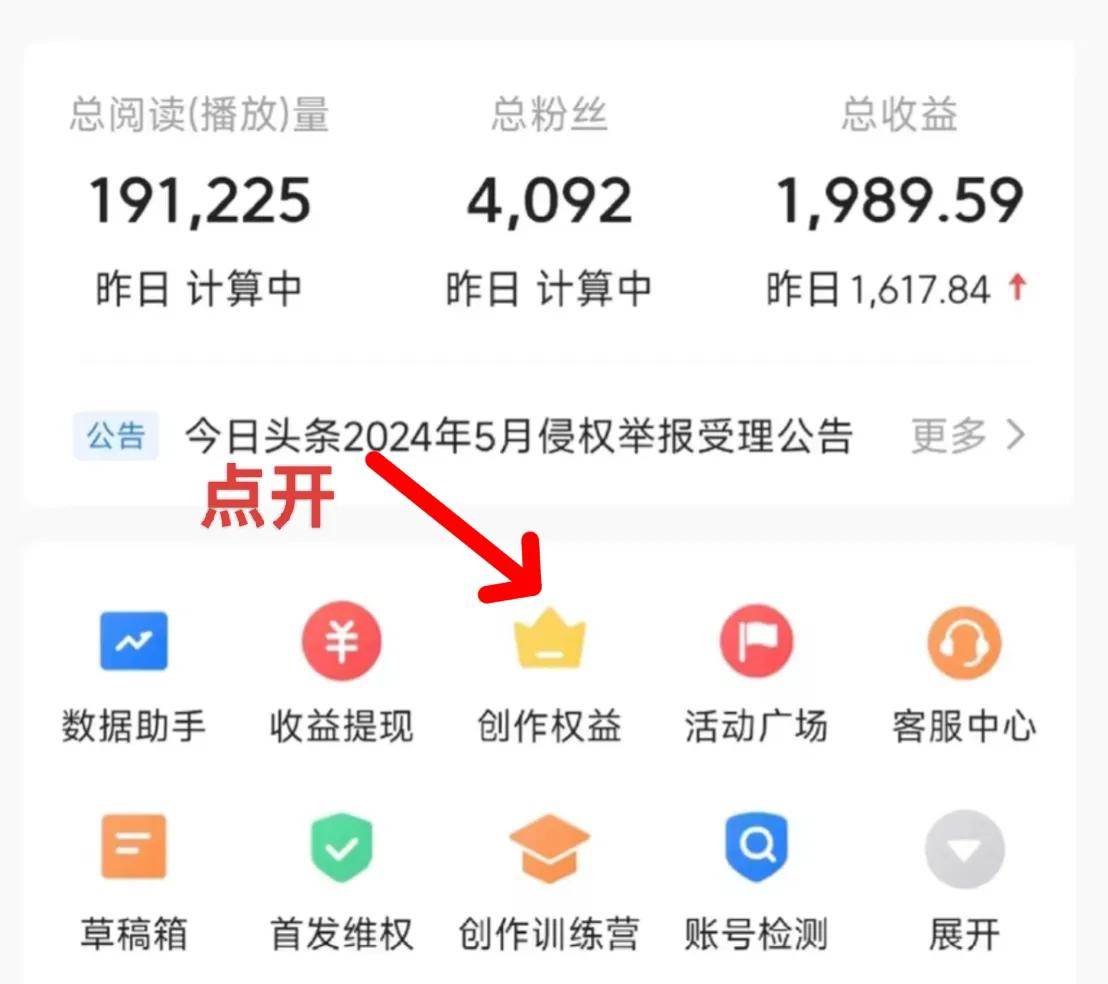View 总阅读(播放)量 statistics

click(199, 200)
